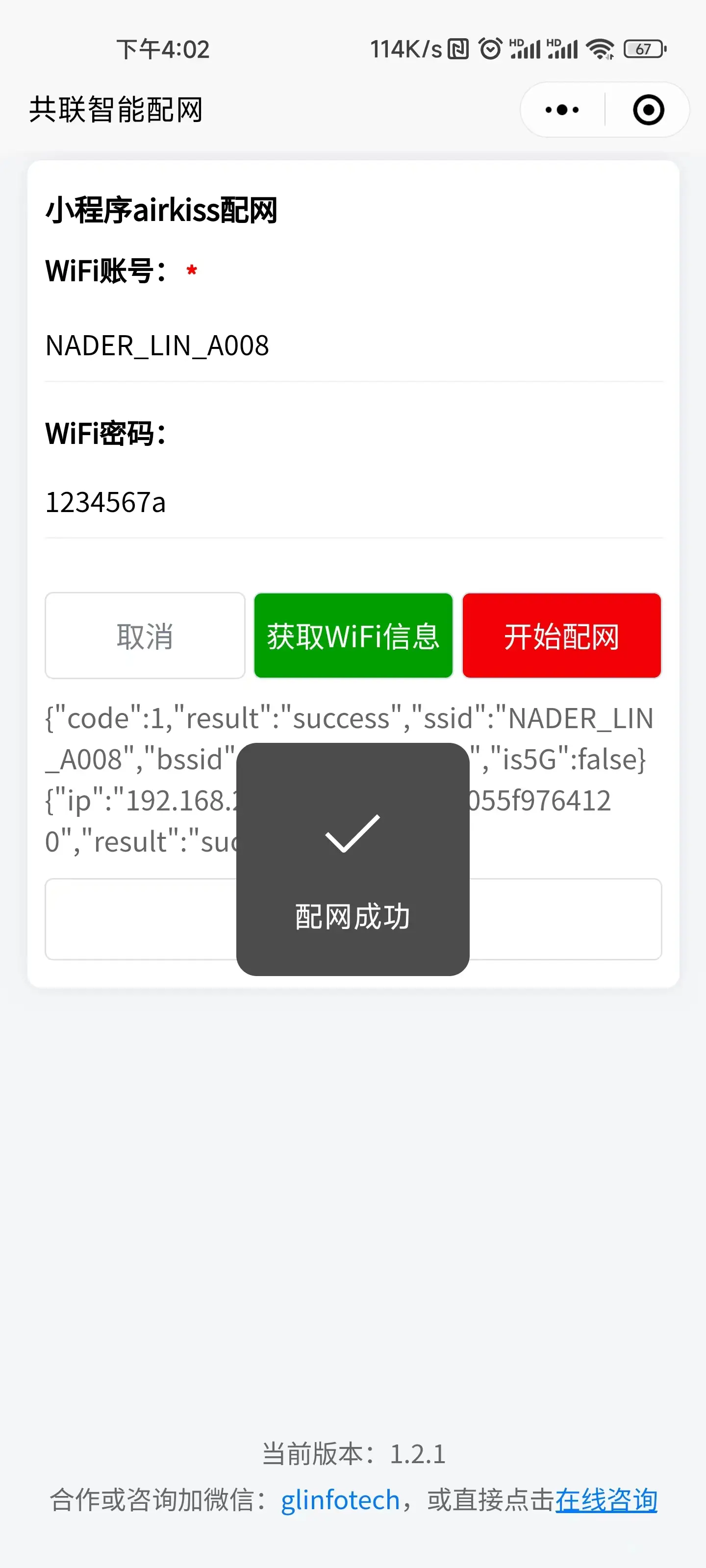Tap the 取消 button
The height and width of the screenshot is (1568, 706).
coord(145,636)
